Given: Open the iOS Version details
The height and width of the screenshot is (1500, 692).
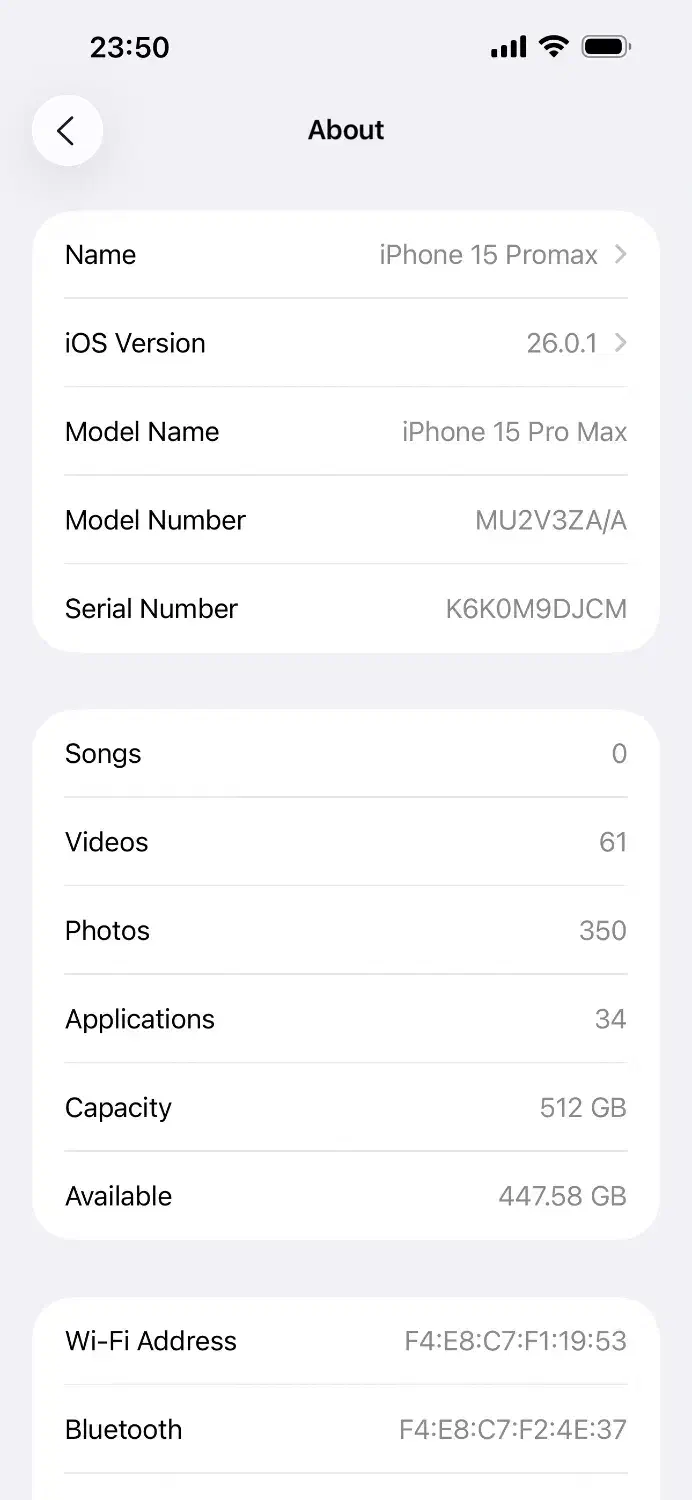Looking at the screenshot, I should pos(346,343).
